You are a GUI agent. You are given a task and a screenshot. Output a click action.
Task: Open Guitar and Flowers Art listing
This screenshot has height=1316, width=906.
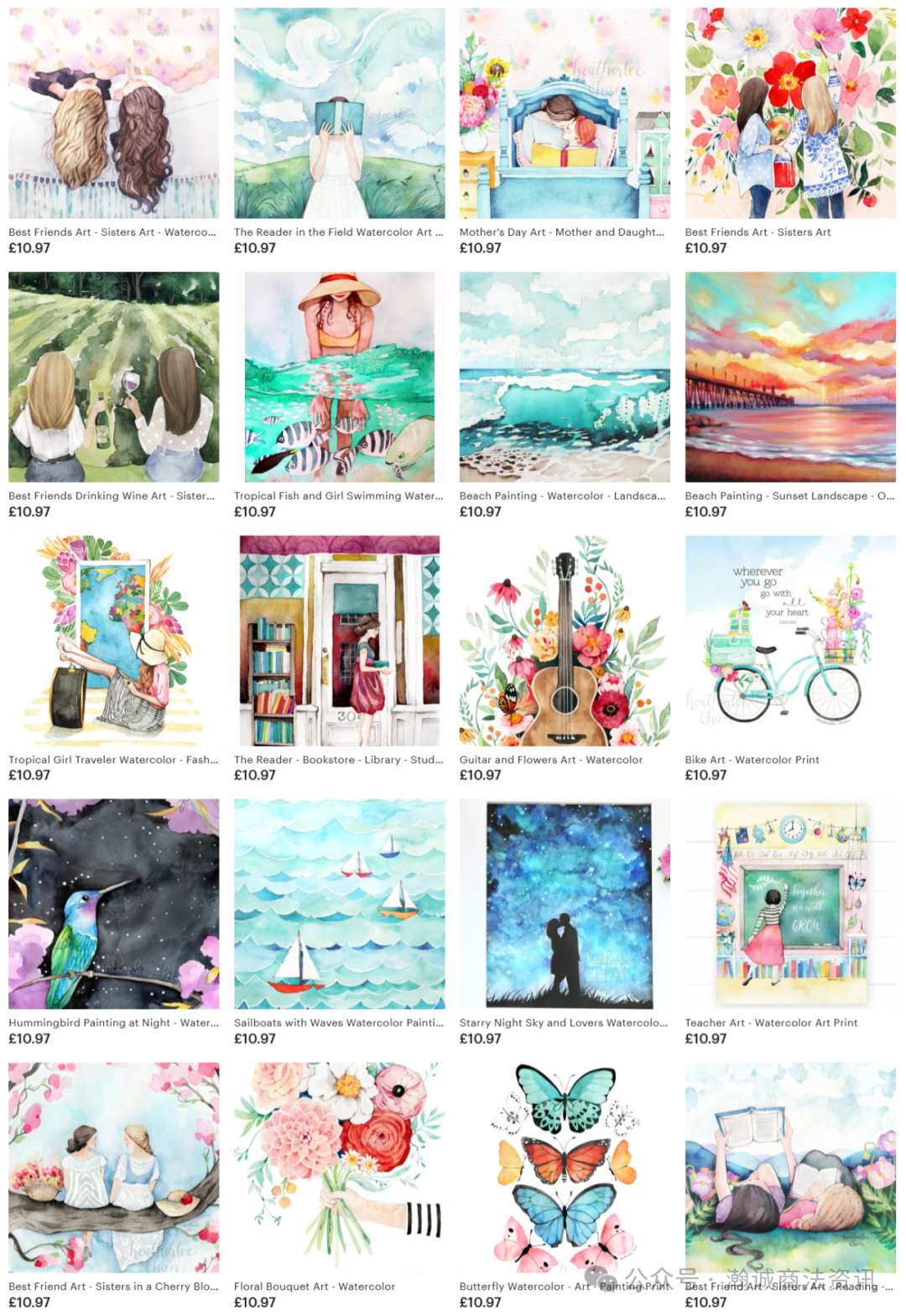(x=565, y=641)
